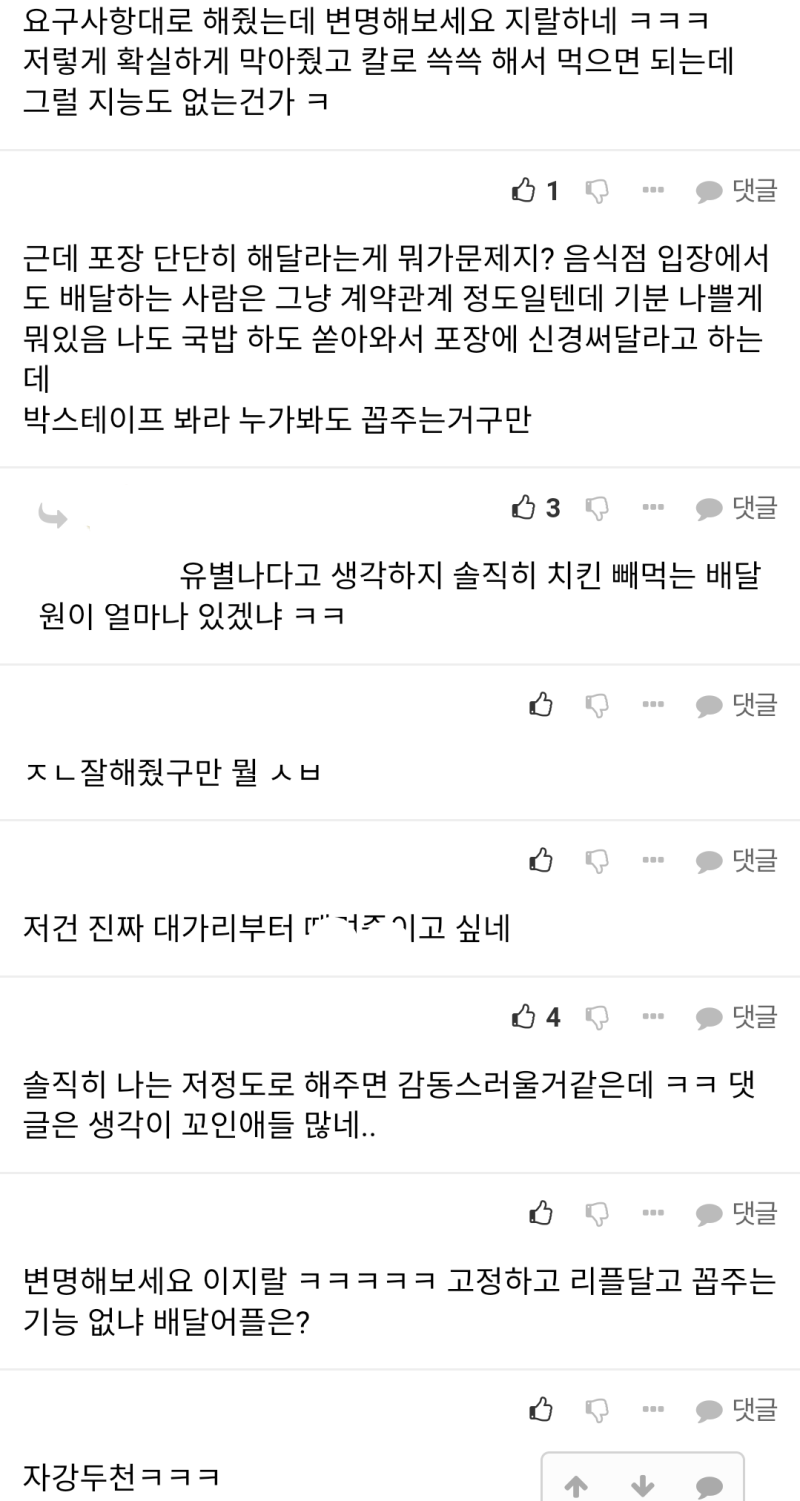Open the more-options menu on the first comment

(x=653, y=191)
